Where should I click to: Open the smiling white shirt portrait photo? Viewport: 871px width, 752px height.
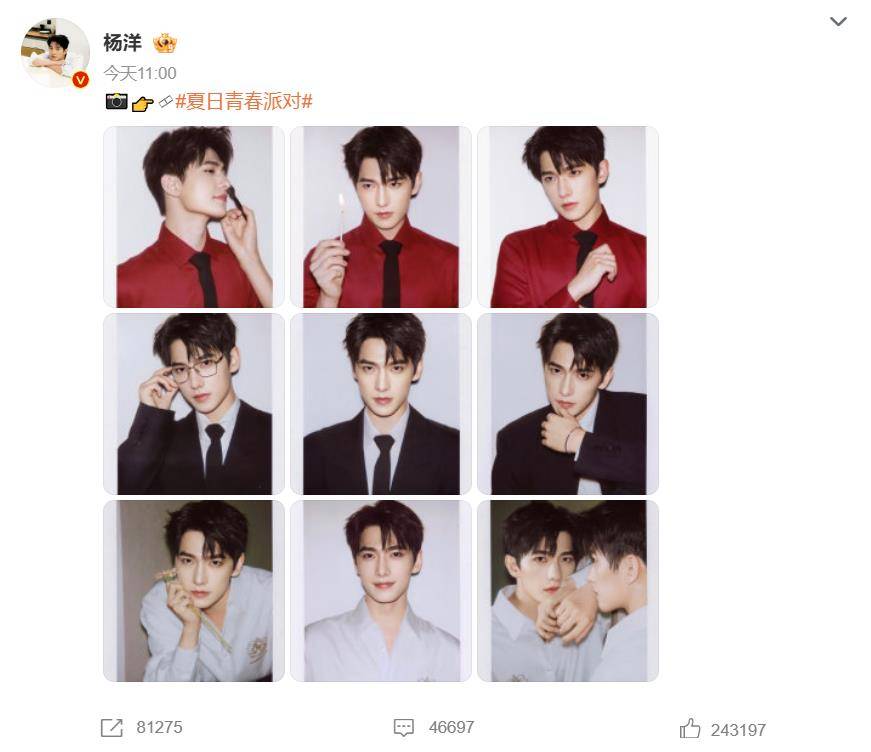(x=381, y=591)
